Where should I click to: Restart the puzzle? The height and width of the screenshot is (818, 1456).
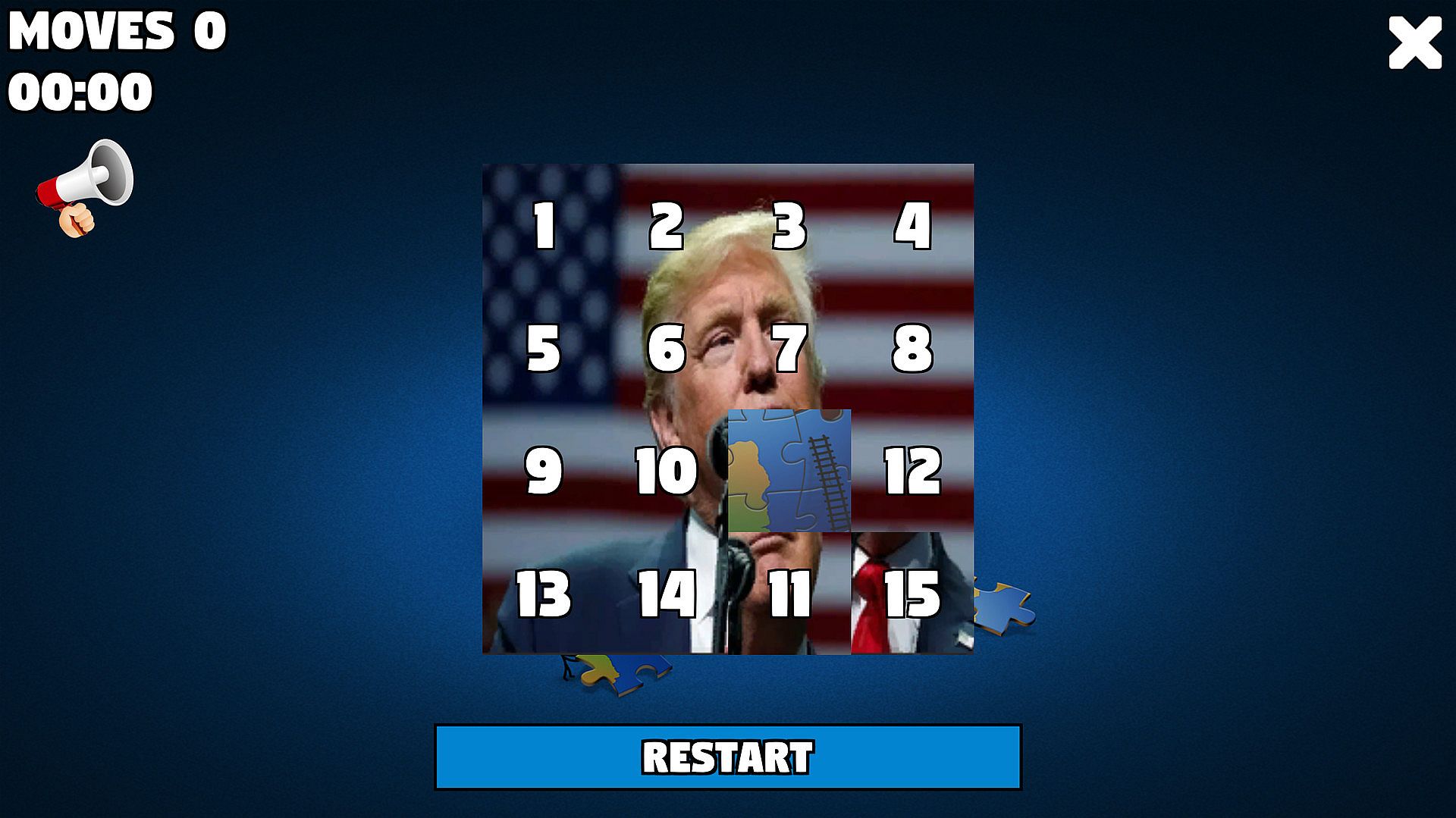point(728,757)
